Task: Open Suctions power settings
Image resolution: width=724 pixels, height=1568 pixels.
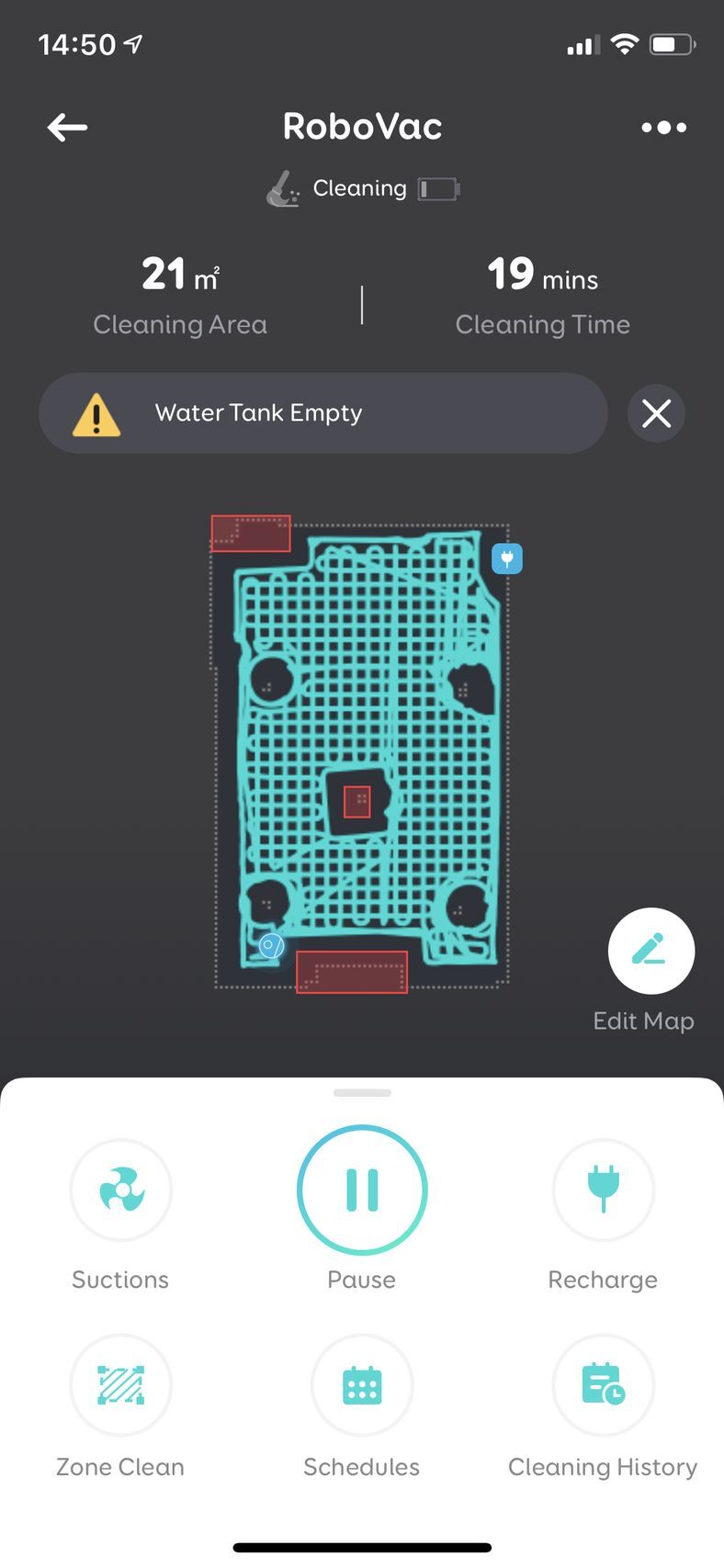Action: pos(120,1190)
